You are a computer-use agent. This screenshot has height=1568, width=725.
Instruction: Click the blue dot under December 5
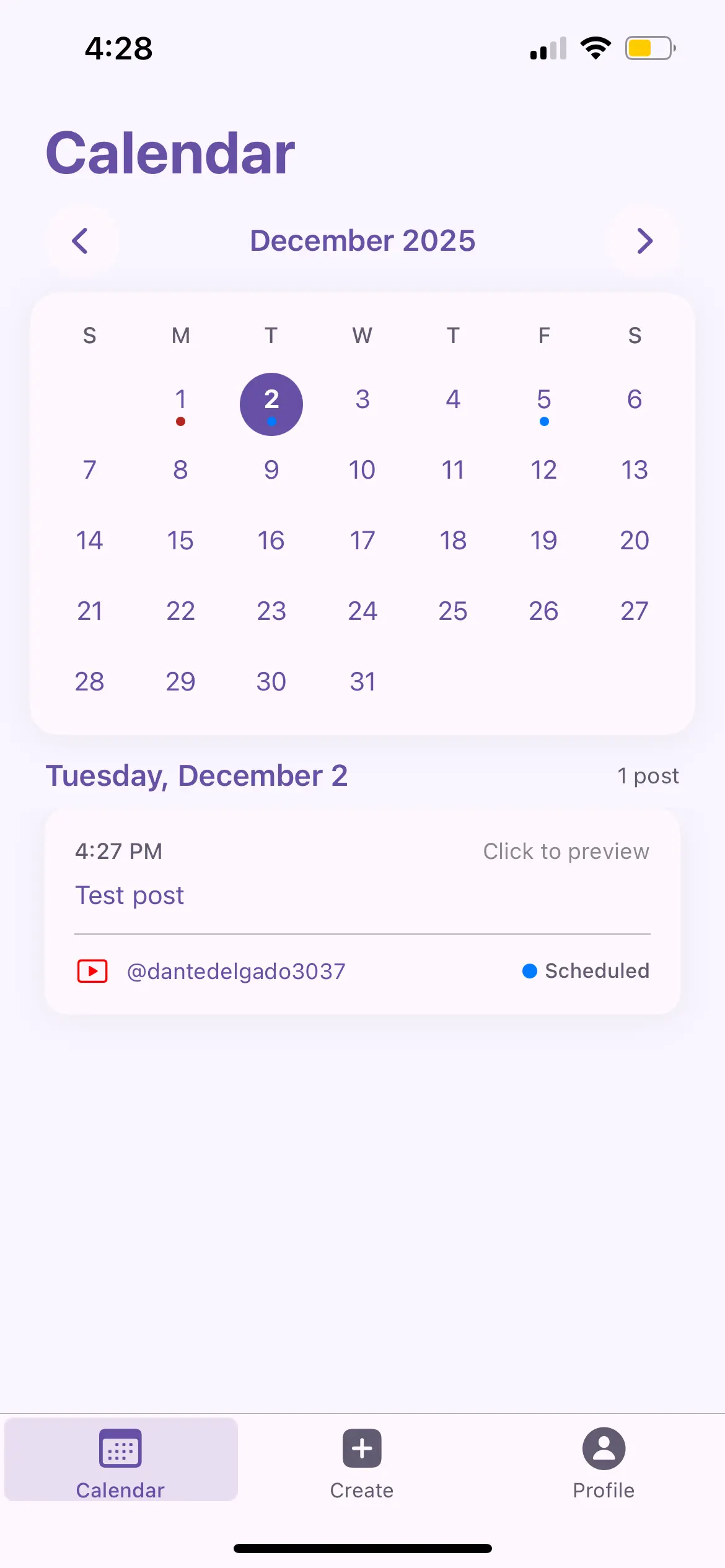click(x=543, y=422)
